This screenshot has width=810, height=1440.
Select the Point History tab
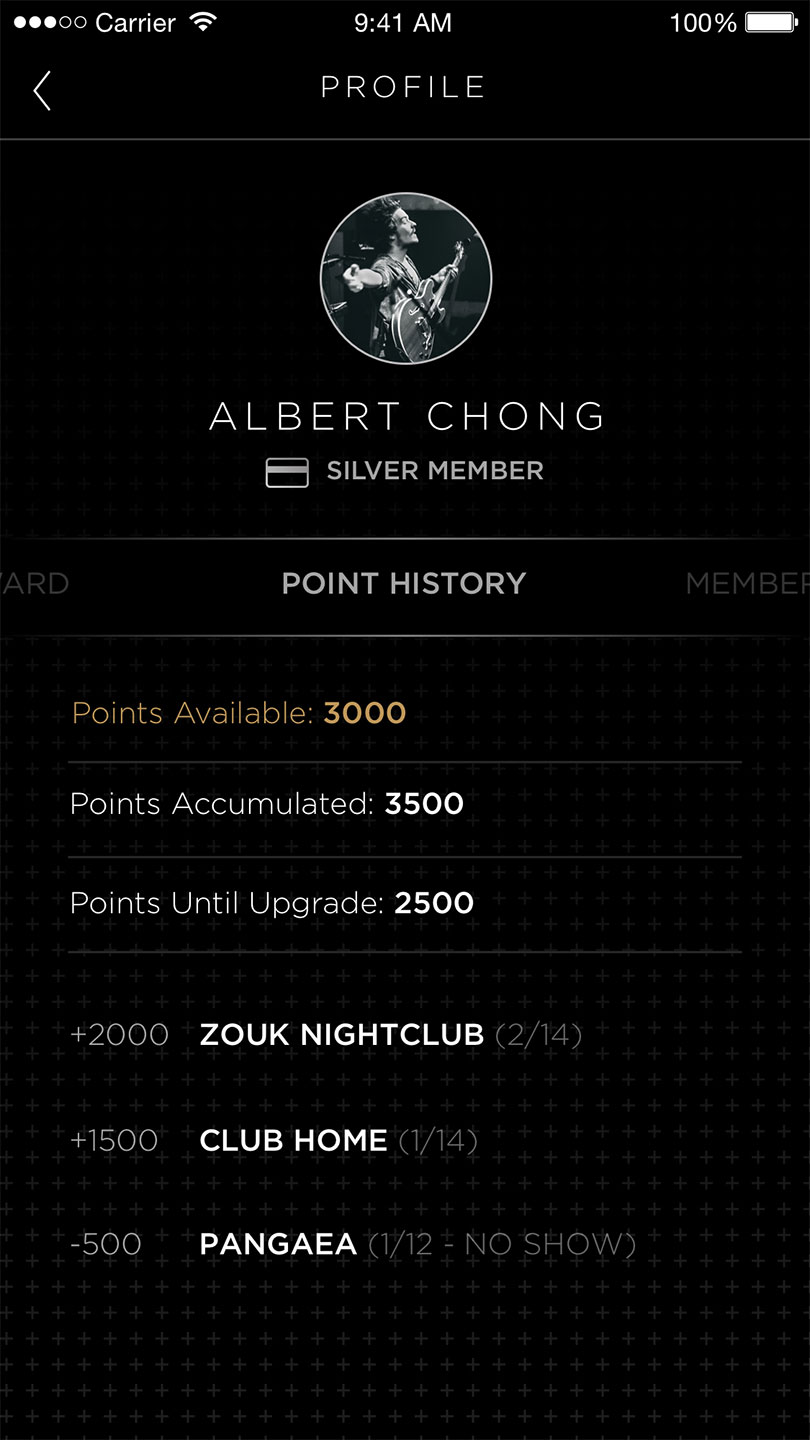pyautogui.click(x=404, y=584)
